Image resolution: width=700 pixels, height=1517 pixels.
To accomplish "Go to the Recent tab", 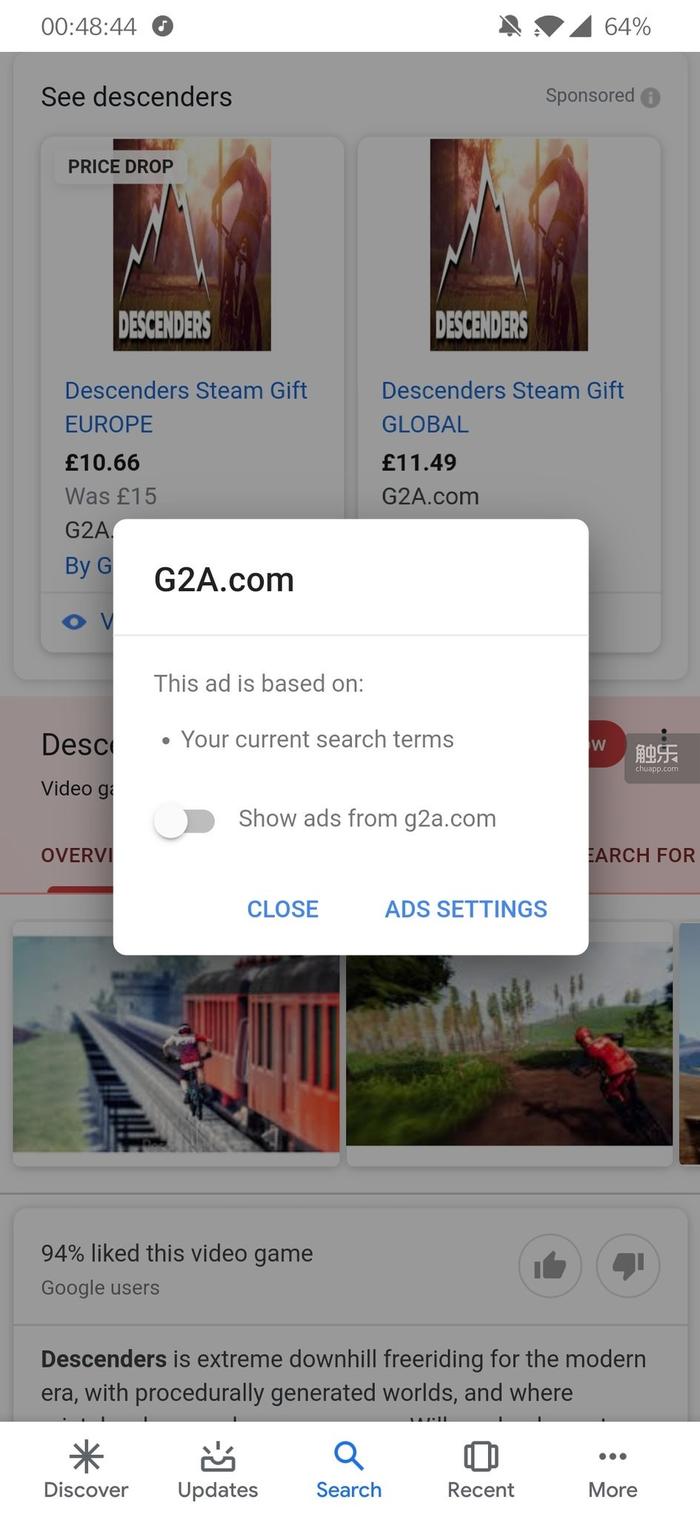I will 481,1470.
